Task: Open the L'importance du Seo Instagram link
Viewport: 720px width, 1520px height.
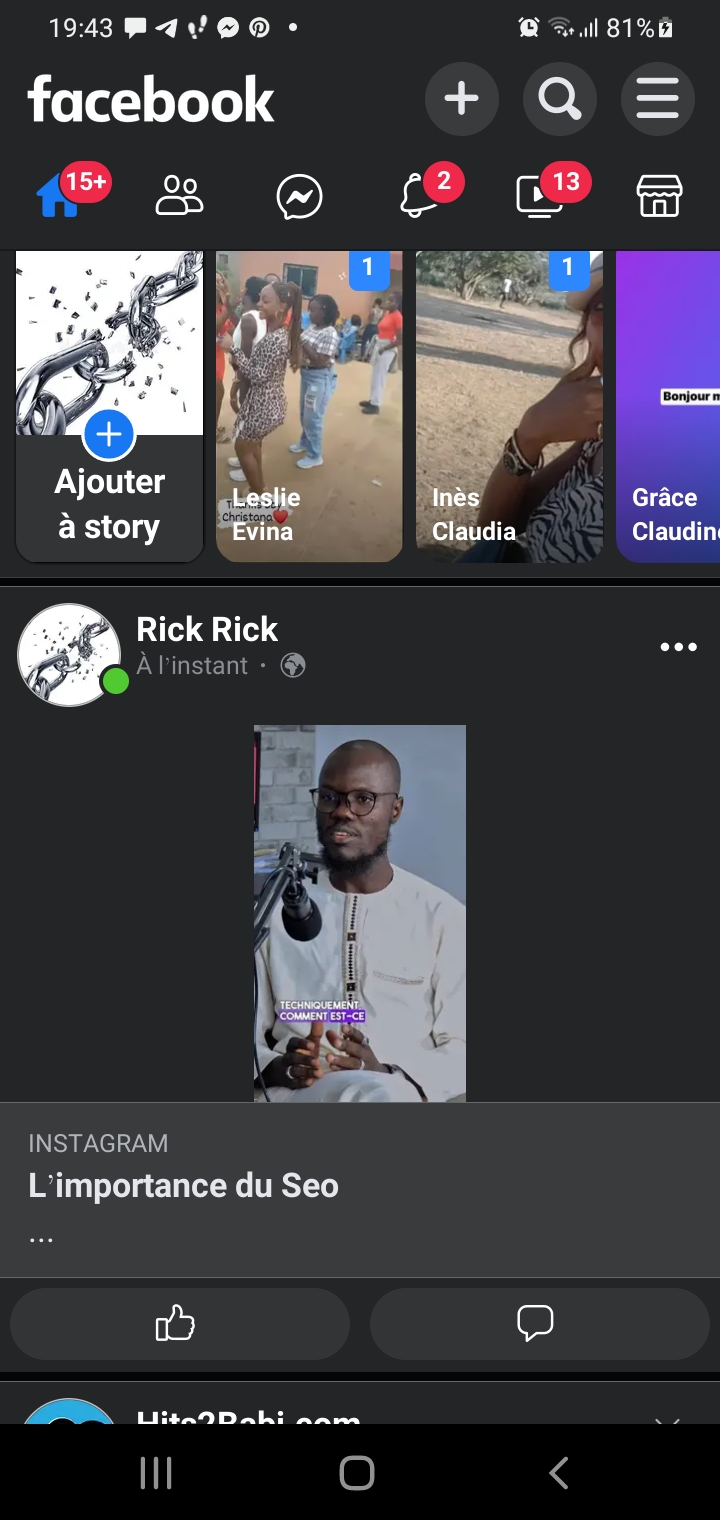Action: (360, 1189)
